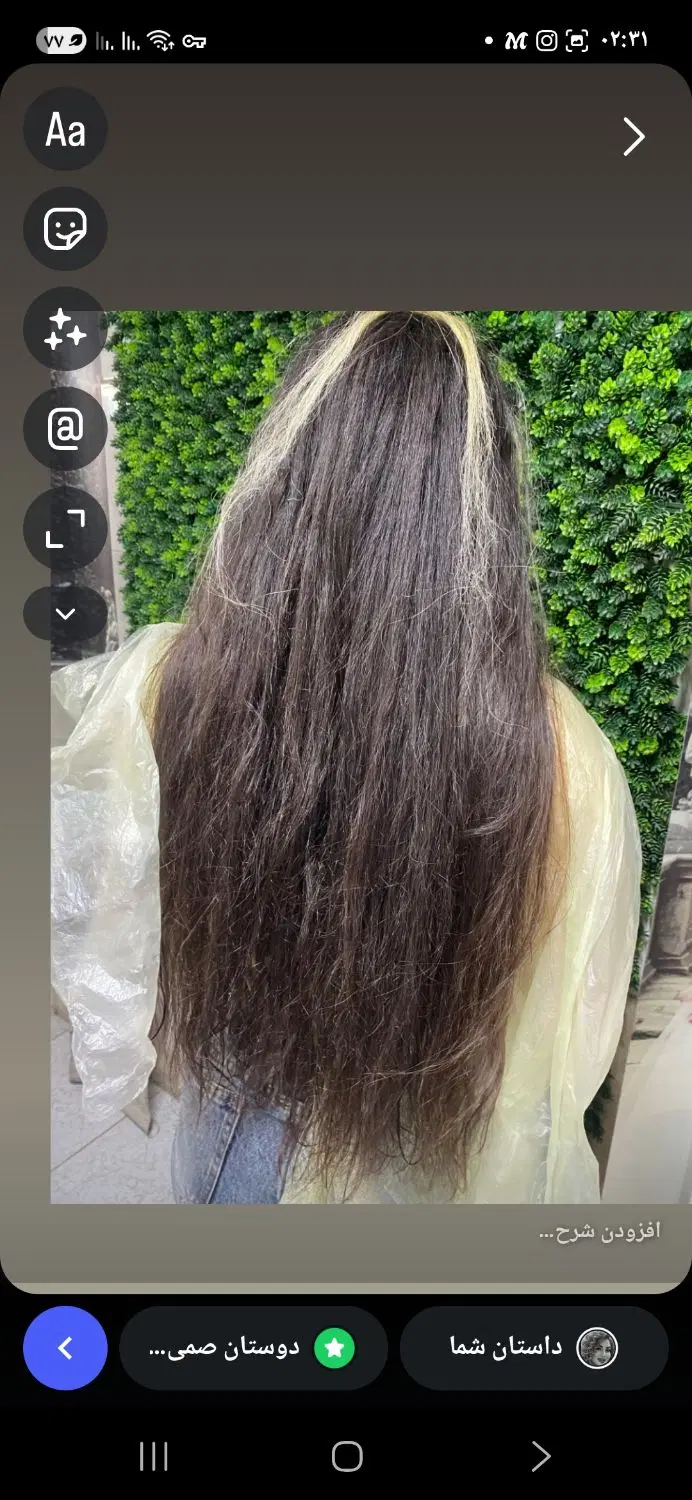Viewport: 692px width, 1500px height.
Task: Go to the home screen
Action: pyautogui.click(x=347, y=1456)
